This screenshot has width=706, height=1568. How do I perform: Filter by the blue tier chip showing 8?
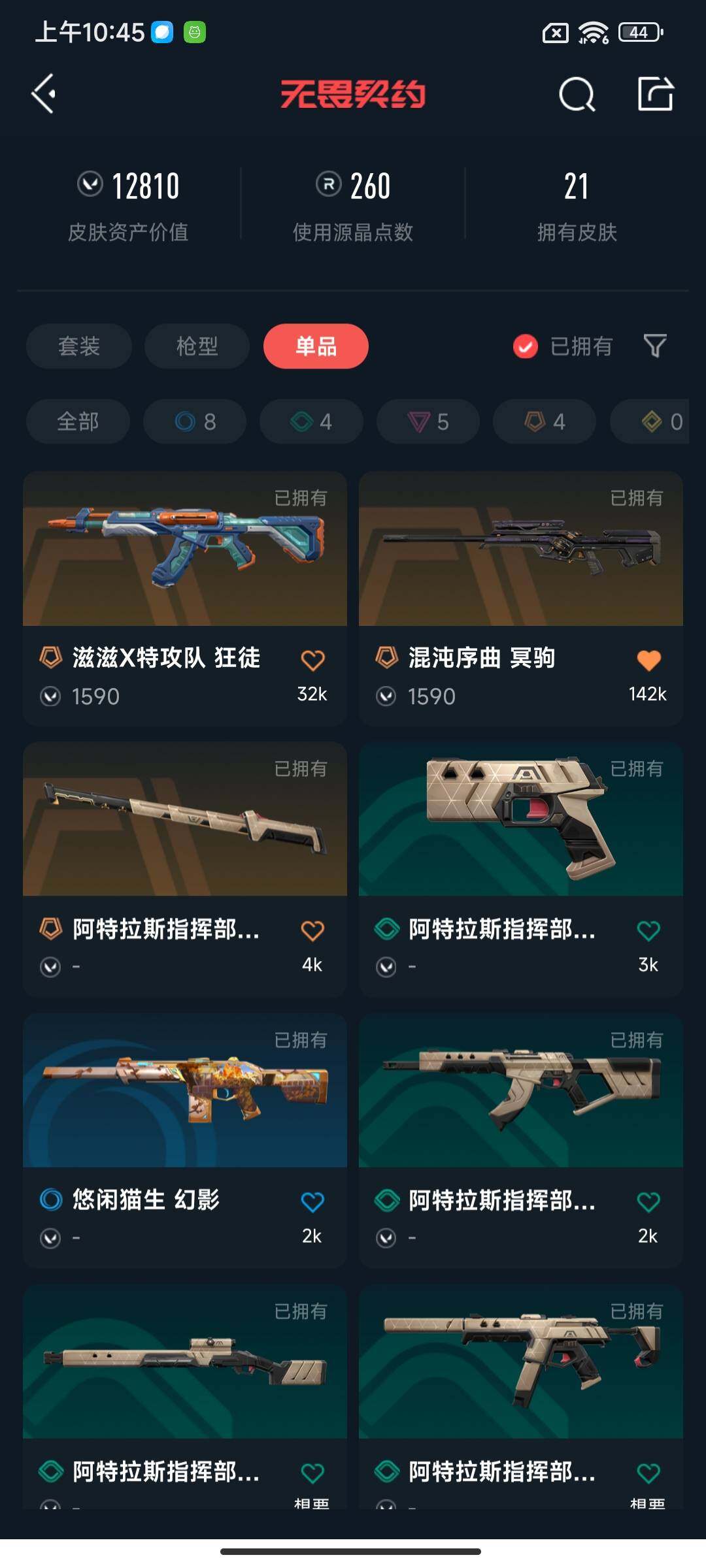(x=195, y=421)
